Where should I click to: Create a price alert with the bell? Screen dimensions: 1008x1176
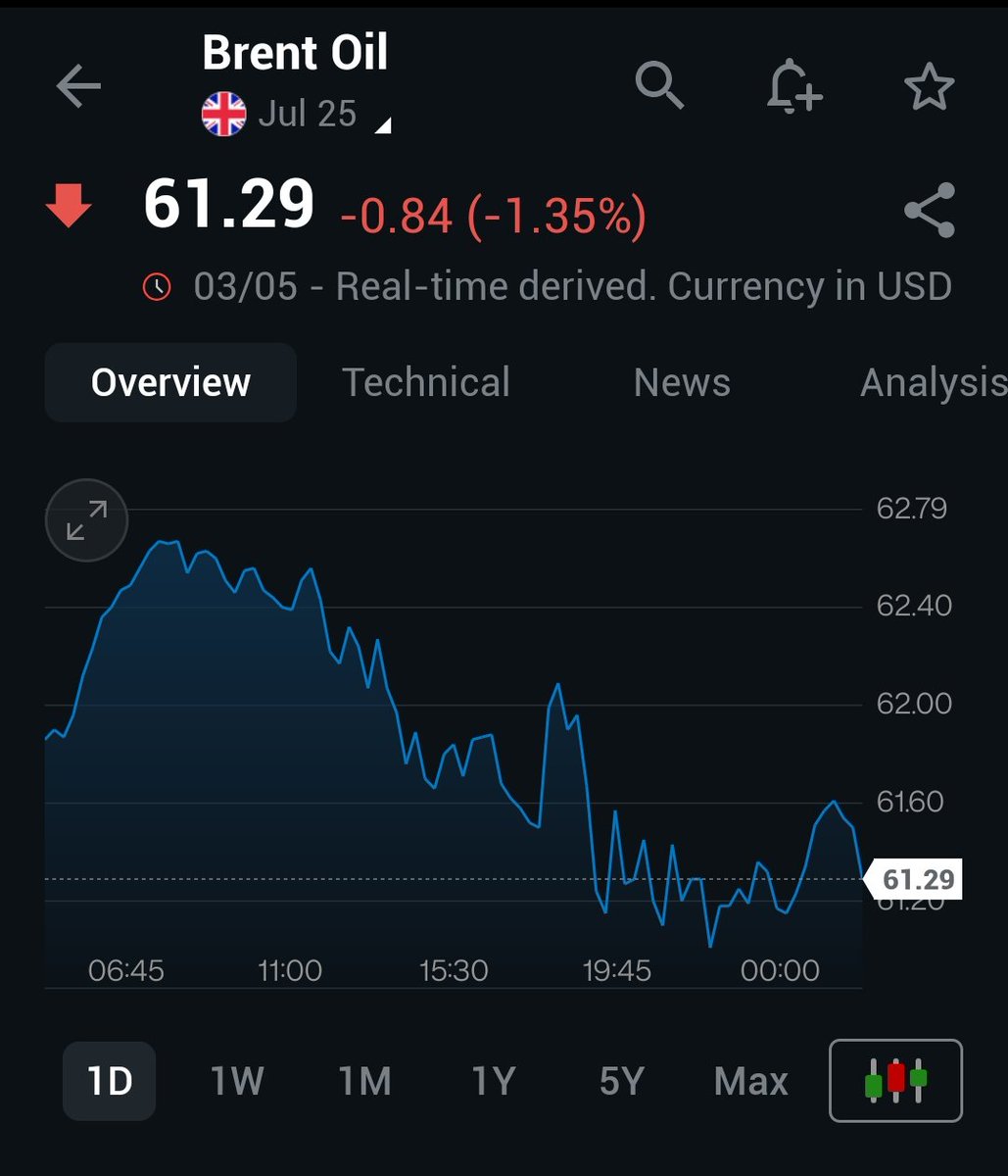pyautogui.click(x=792, y=86)
